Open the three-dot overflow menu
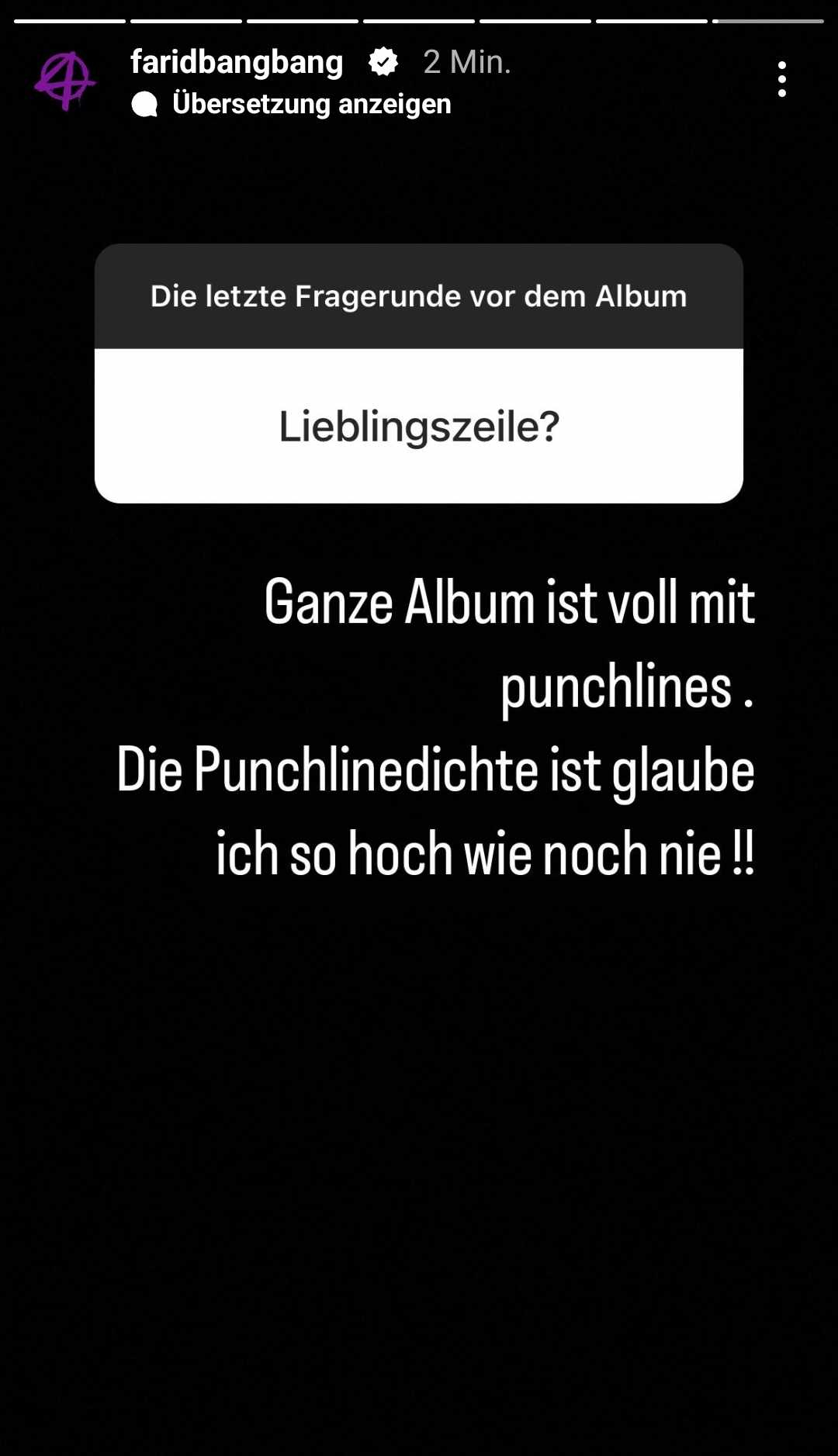Viewport: 838px width, 1456px height. coord(781,79)
